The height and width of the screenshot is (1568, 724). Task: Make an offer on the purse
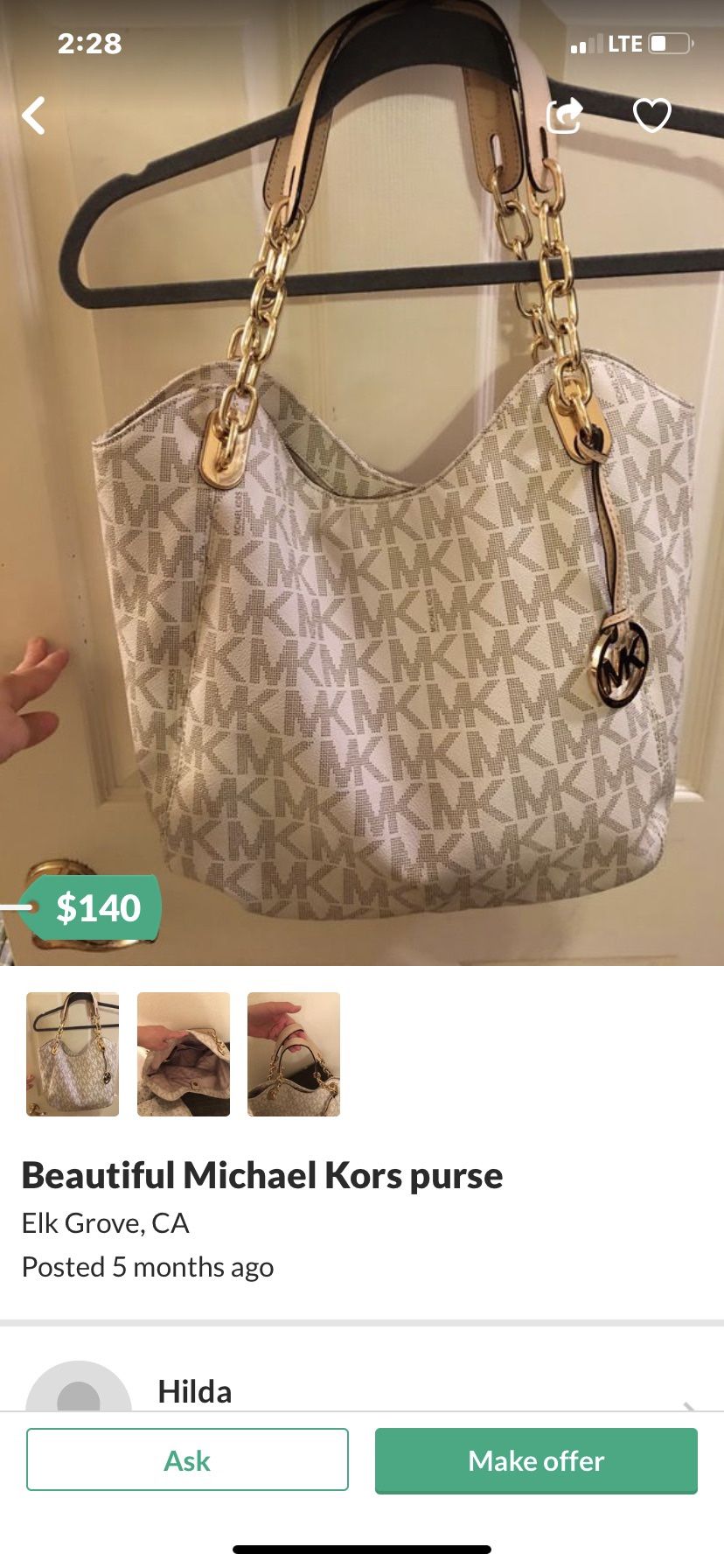(x=536, y=1459)
